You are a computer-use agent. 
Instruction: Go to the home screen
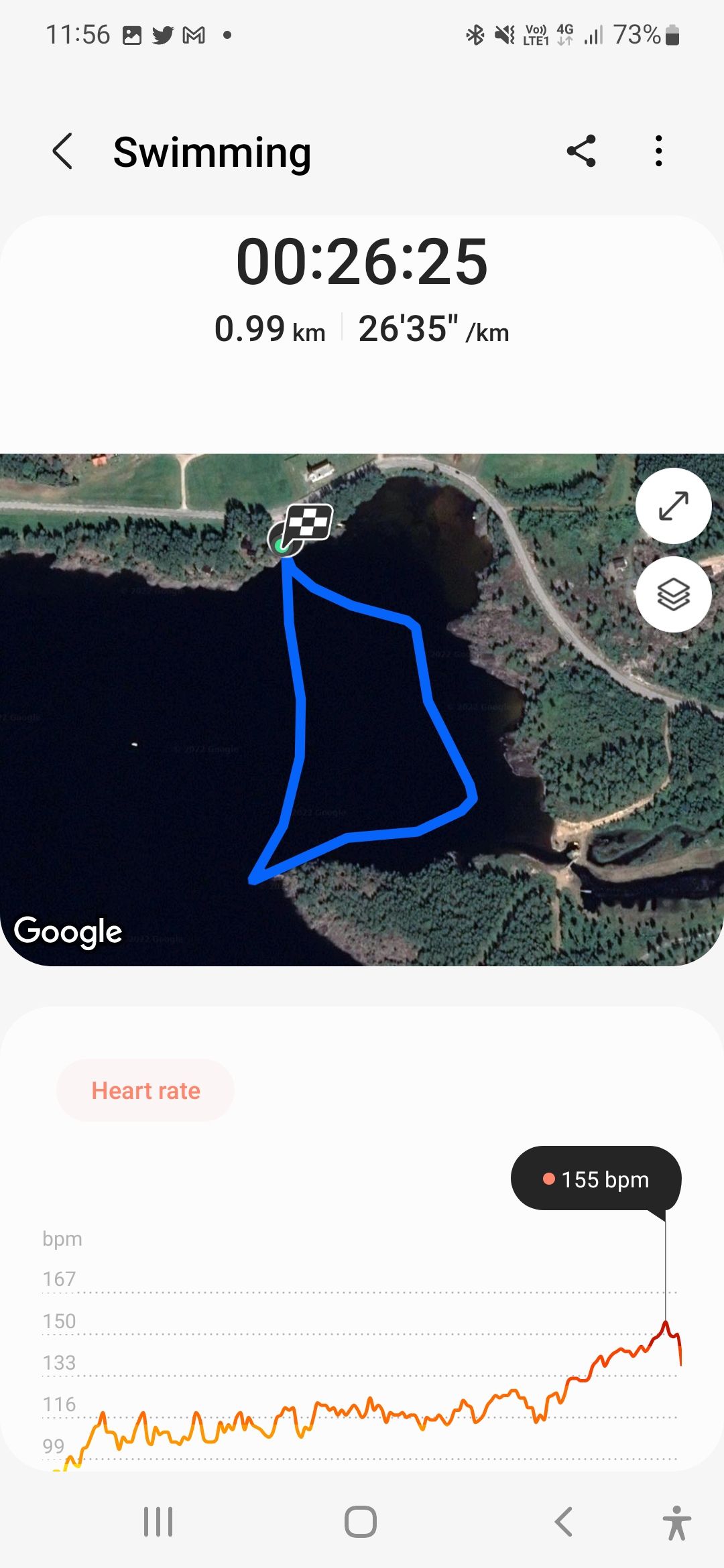coord(361,1522)
